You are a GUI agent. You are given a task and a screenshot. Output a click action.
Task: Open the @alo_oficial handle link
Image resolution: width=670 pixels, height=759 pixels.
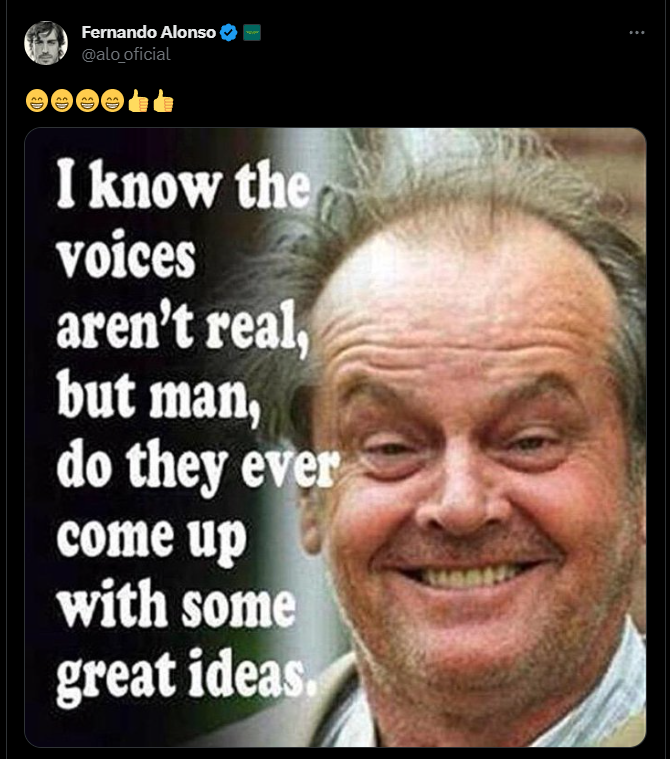point(126,54)
